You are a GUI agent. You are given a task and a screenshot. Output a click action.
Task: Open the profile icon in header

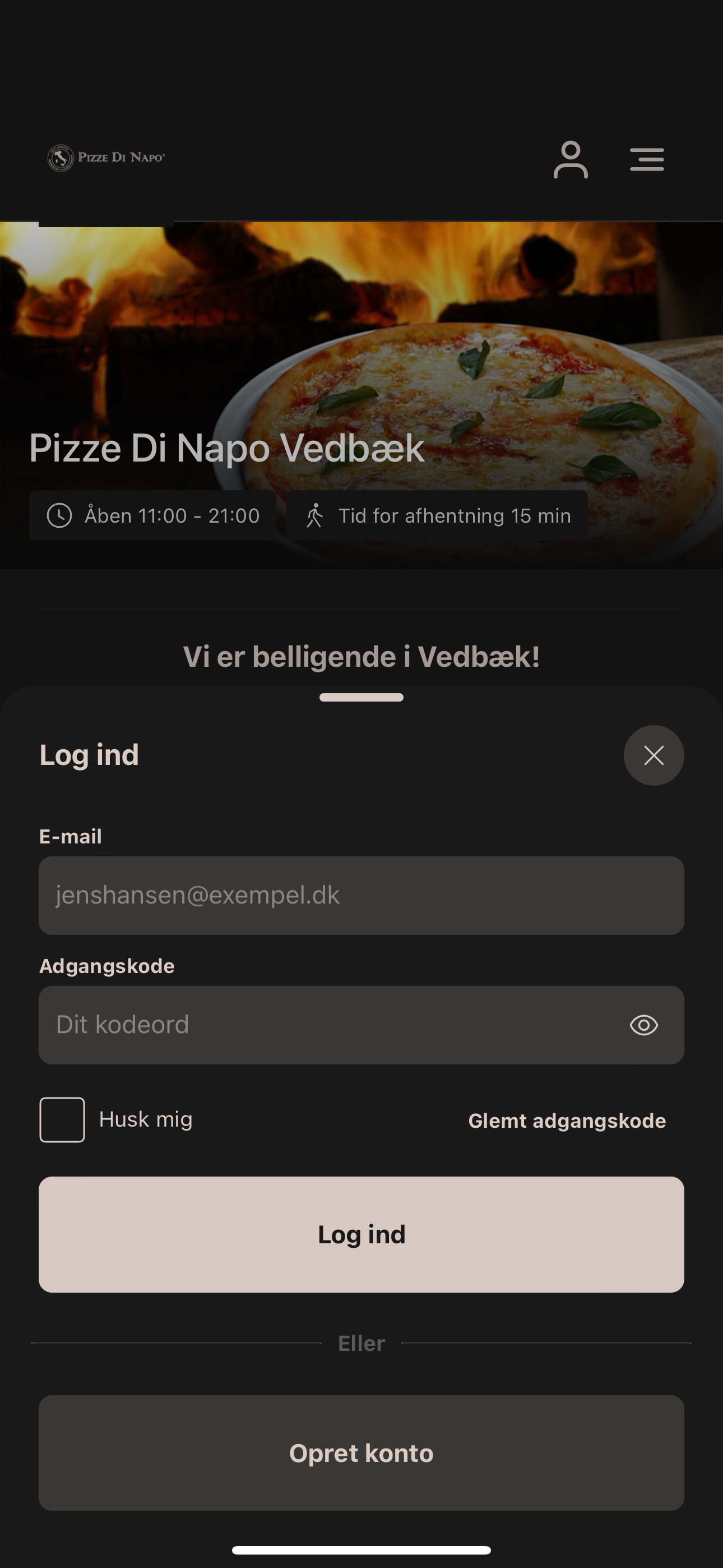571,159
